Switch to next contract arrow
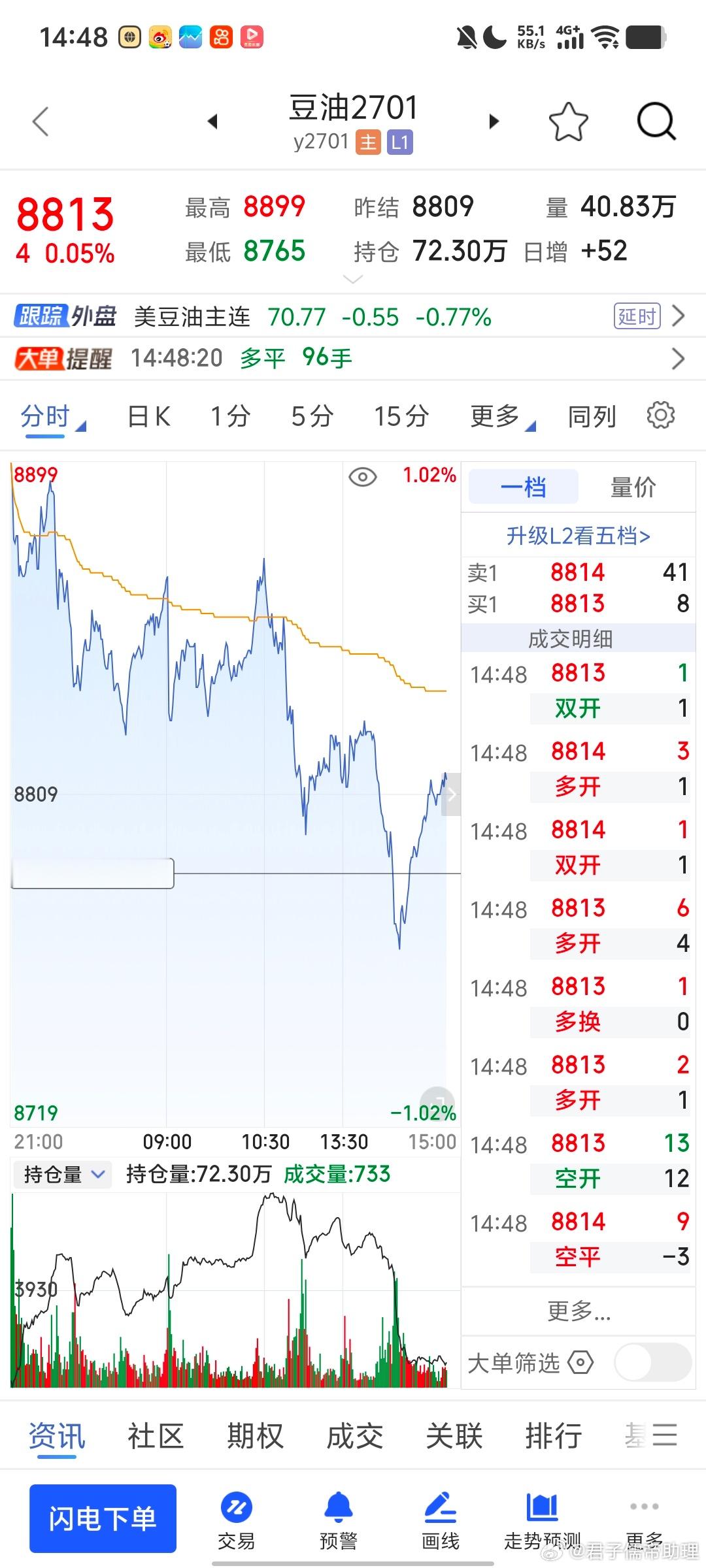 click(x=494, y=121)
